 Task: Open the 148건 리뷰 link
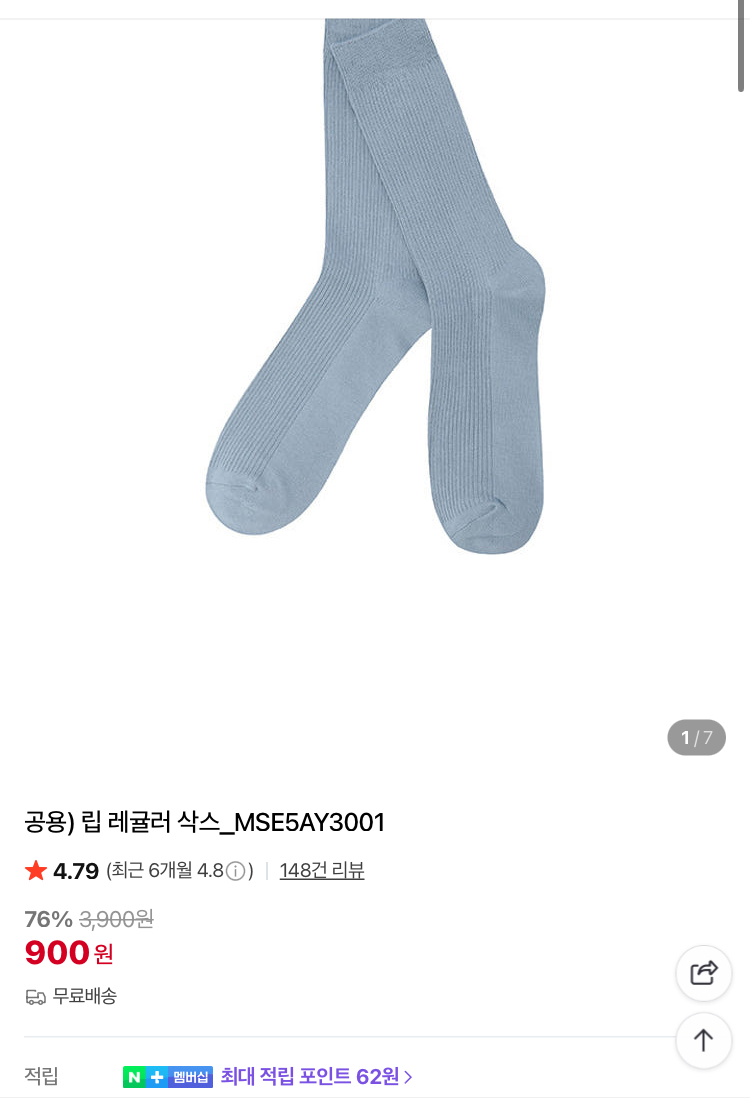tap(322, 871)
